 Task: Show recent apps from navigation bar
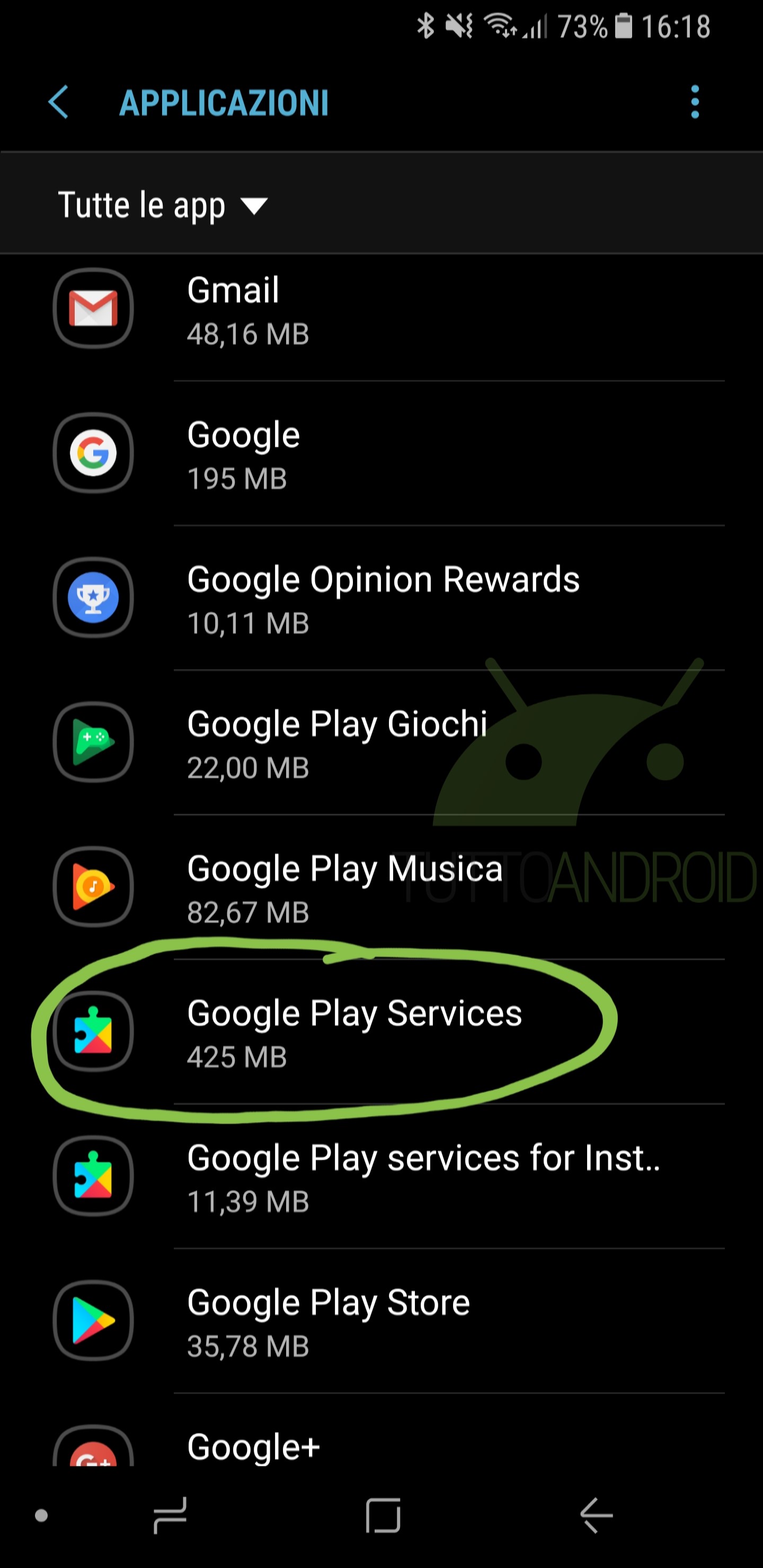170,1515
